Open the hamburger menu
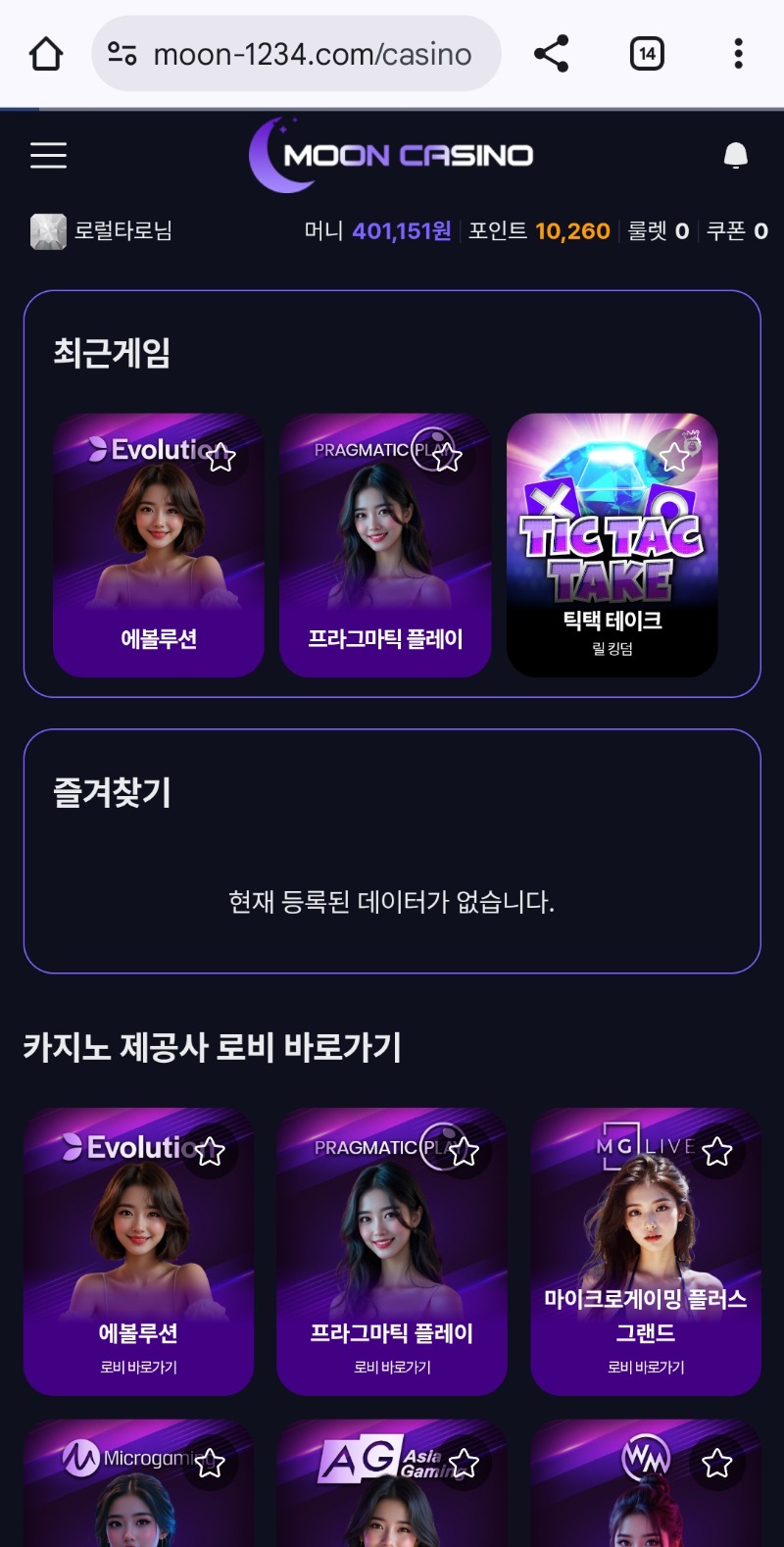Screen dimensions: 784x1547 coord(48,155)
